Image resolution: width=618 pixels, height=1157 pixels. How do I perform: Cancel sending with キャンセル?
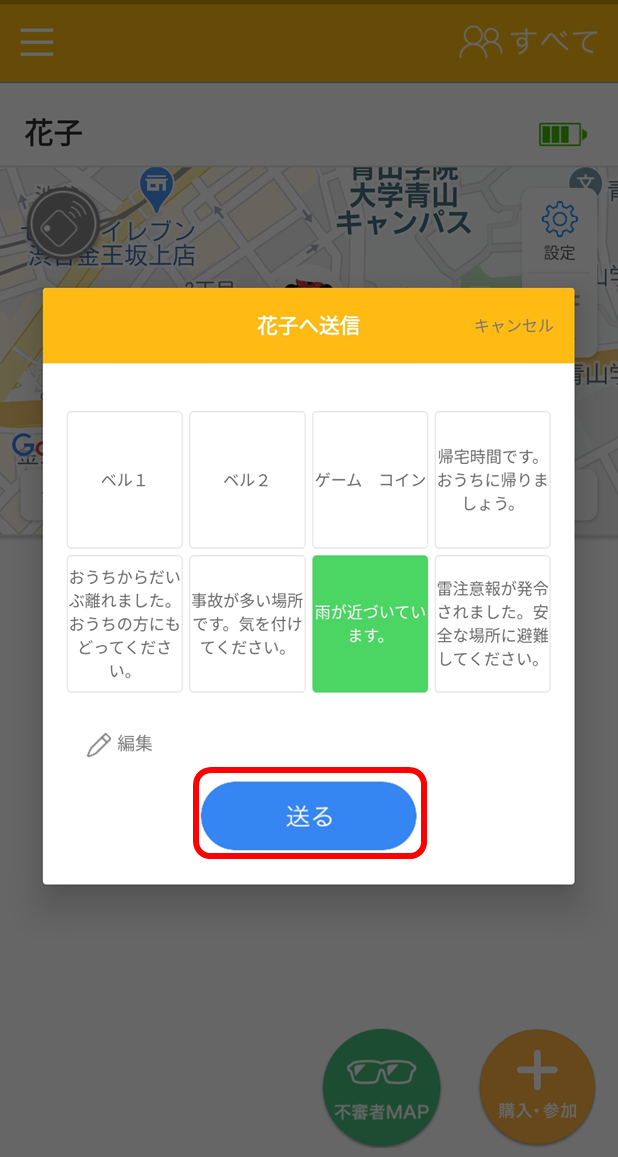coord(513,326)
